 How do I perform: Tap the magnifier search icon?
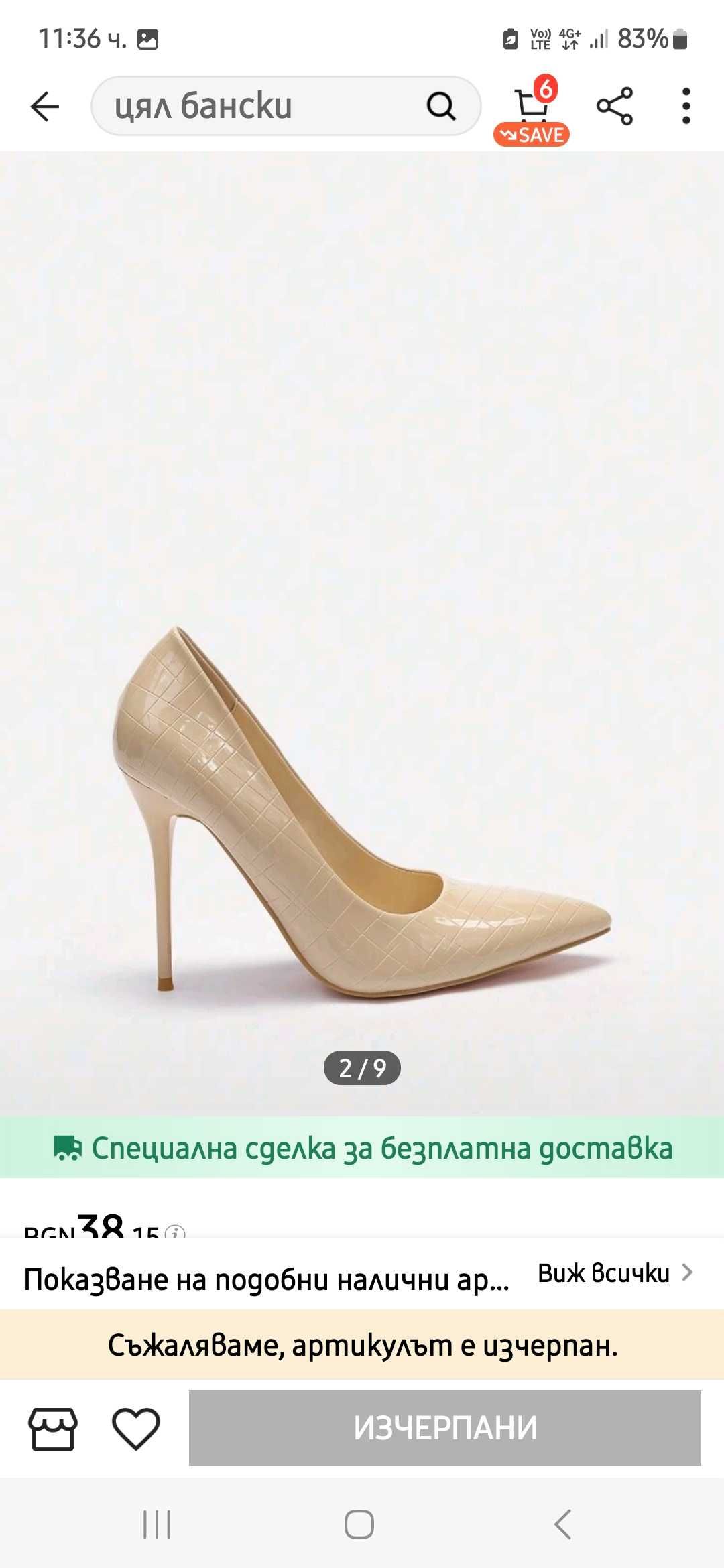tap(440, 106)
